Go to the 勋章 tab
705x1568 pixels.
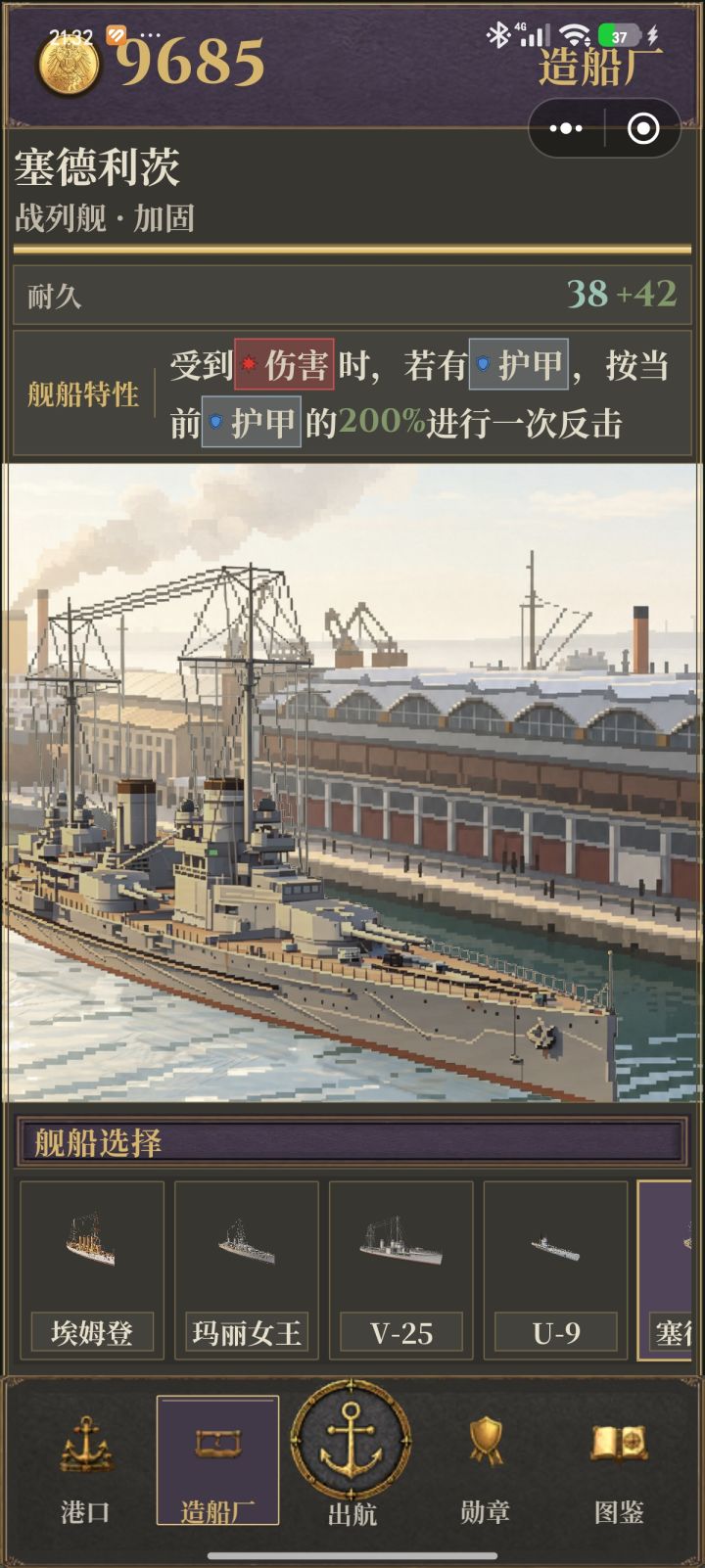[x=486, y=1460]
